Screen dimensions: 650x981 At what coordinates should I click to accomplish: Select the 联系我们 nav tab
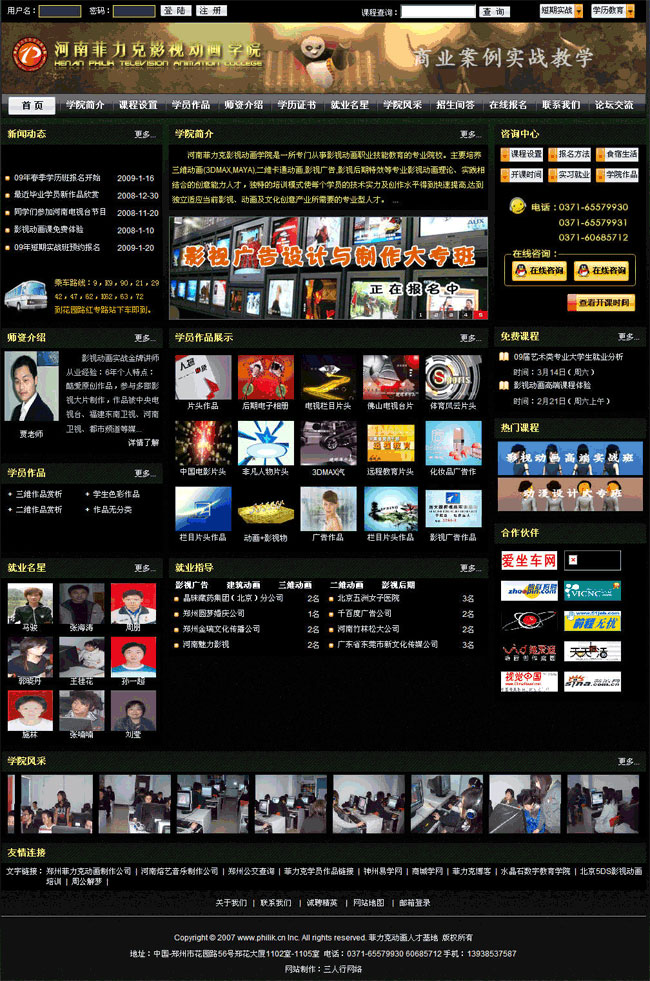pos(561,105)
